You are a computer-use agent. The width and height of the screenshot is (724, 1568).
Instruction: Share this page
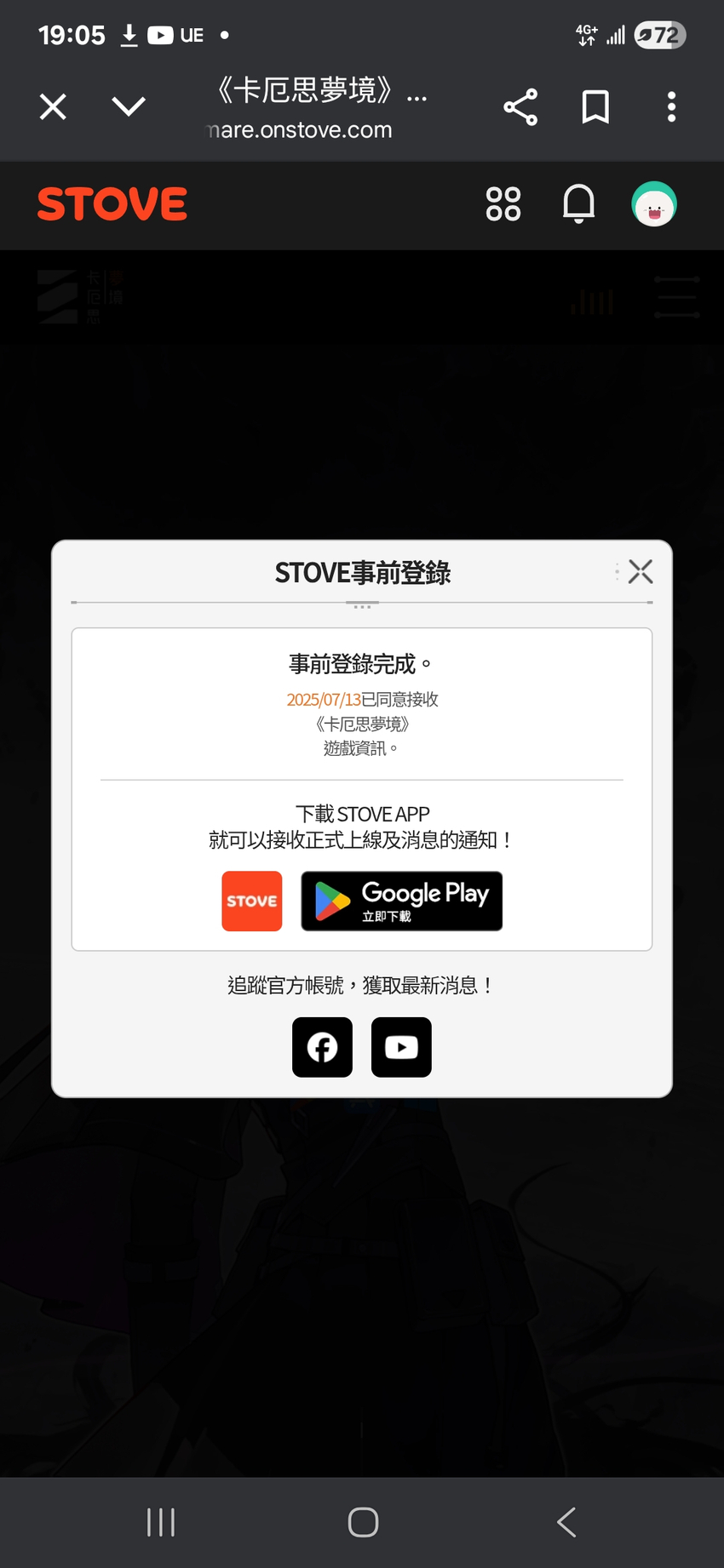520,107
